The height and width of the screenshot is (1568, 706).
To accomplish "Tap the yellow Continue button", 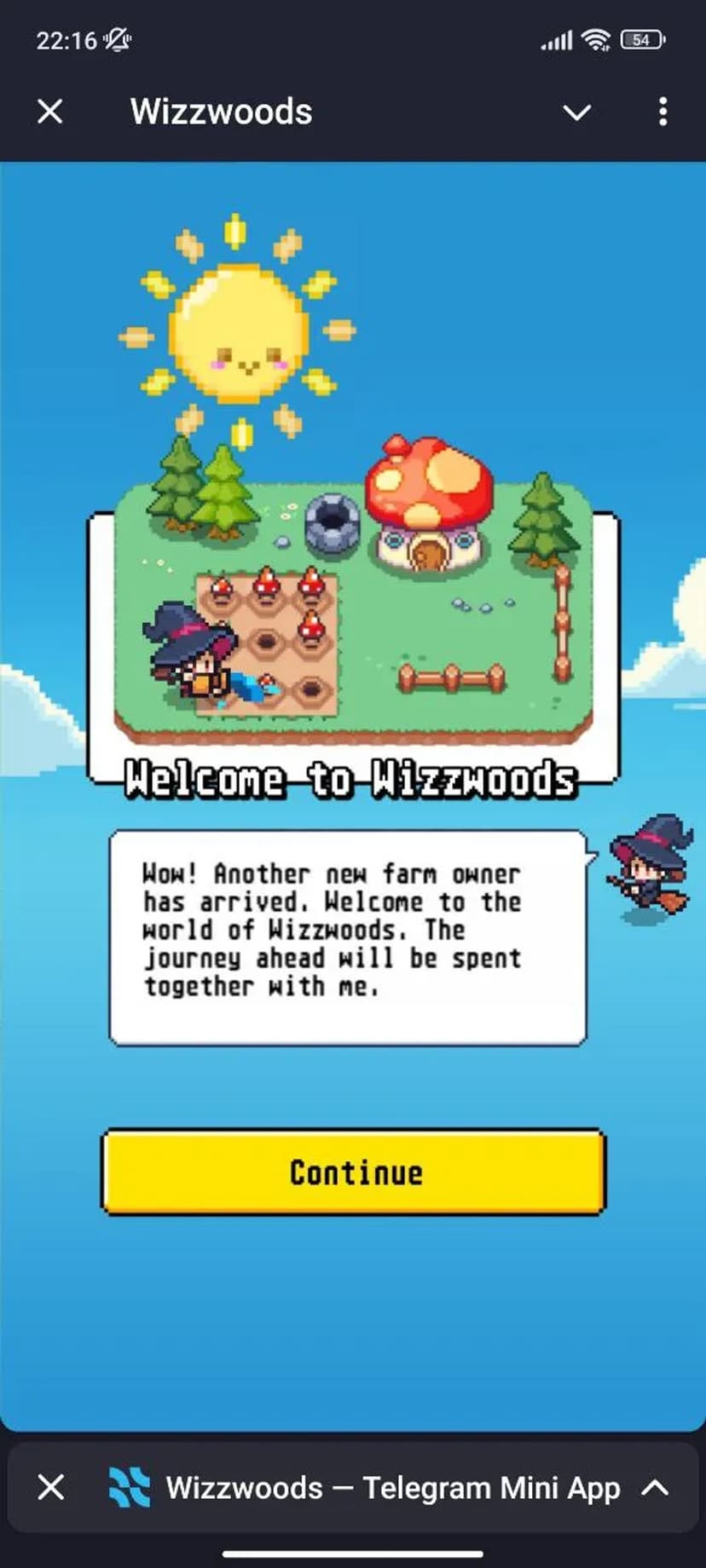I will click(354, 1173).
